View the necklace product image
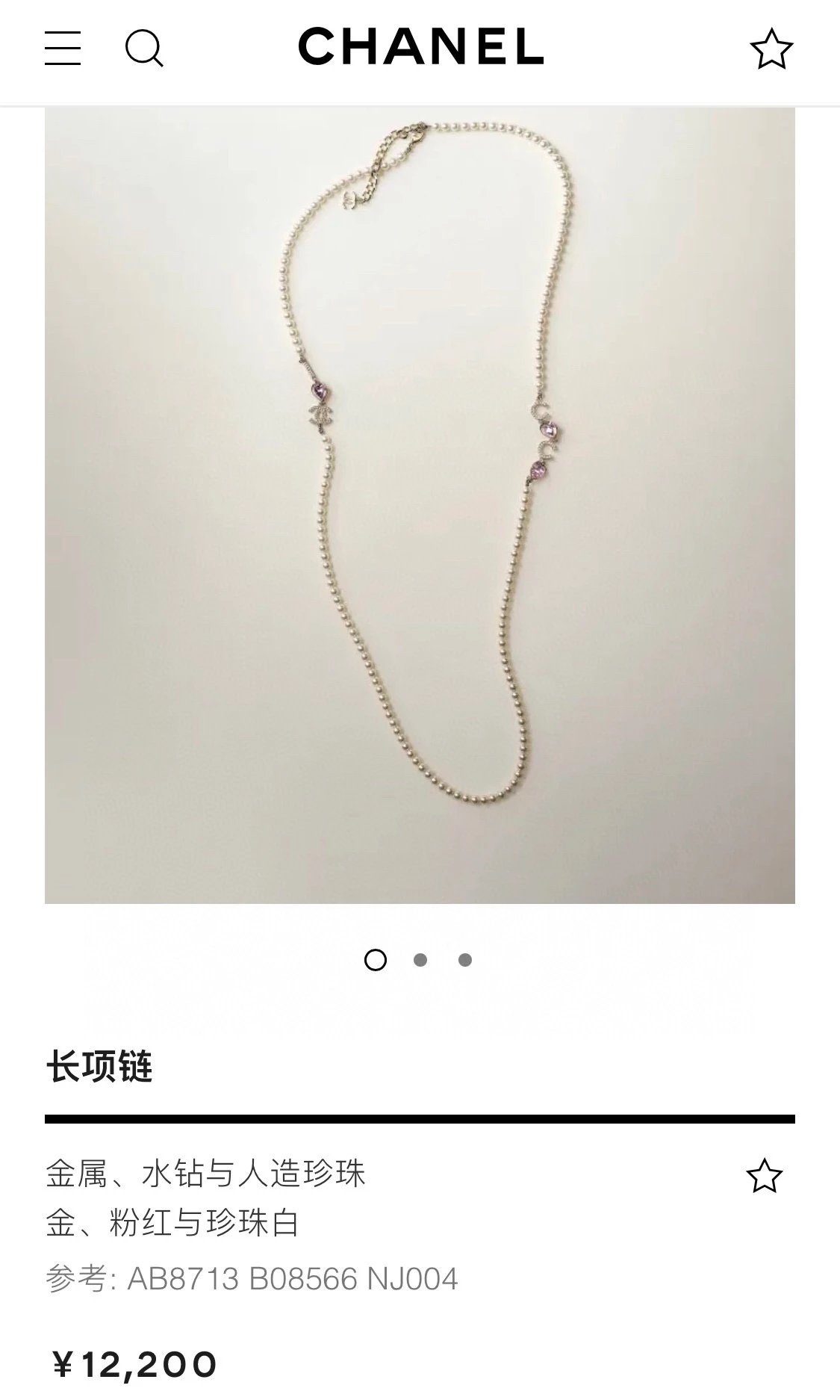840x1400 pixels. coord(420,505)
